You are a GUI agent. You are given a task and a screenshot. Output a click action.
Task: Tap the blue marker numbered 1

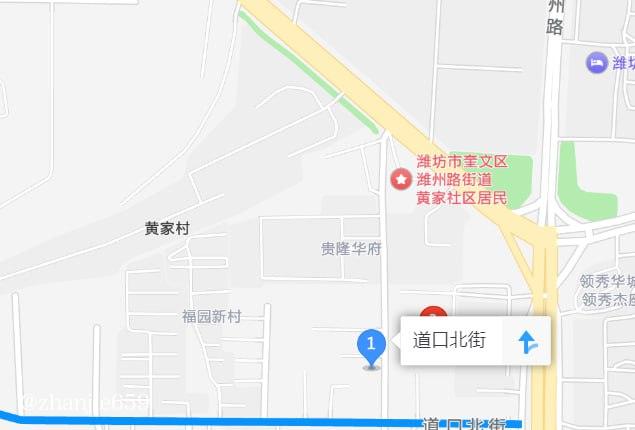click(x=372, y=347)
